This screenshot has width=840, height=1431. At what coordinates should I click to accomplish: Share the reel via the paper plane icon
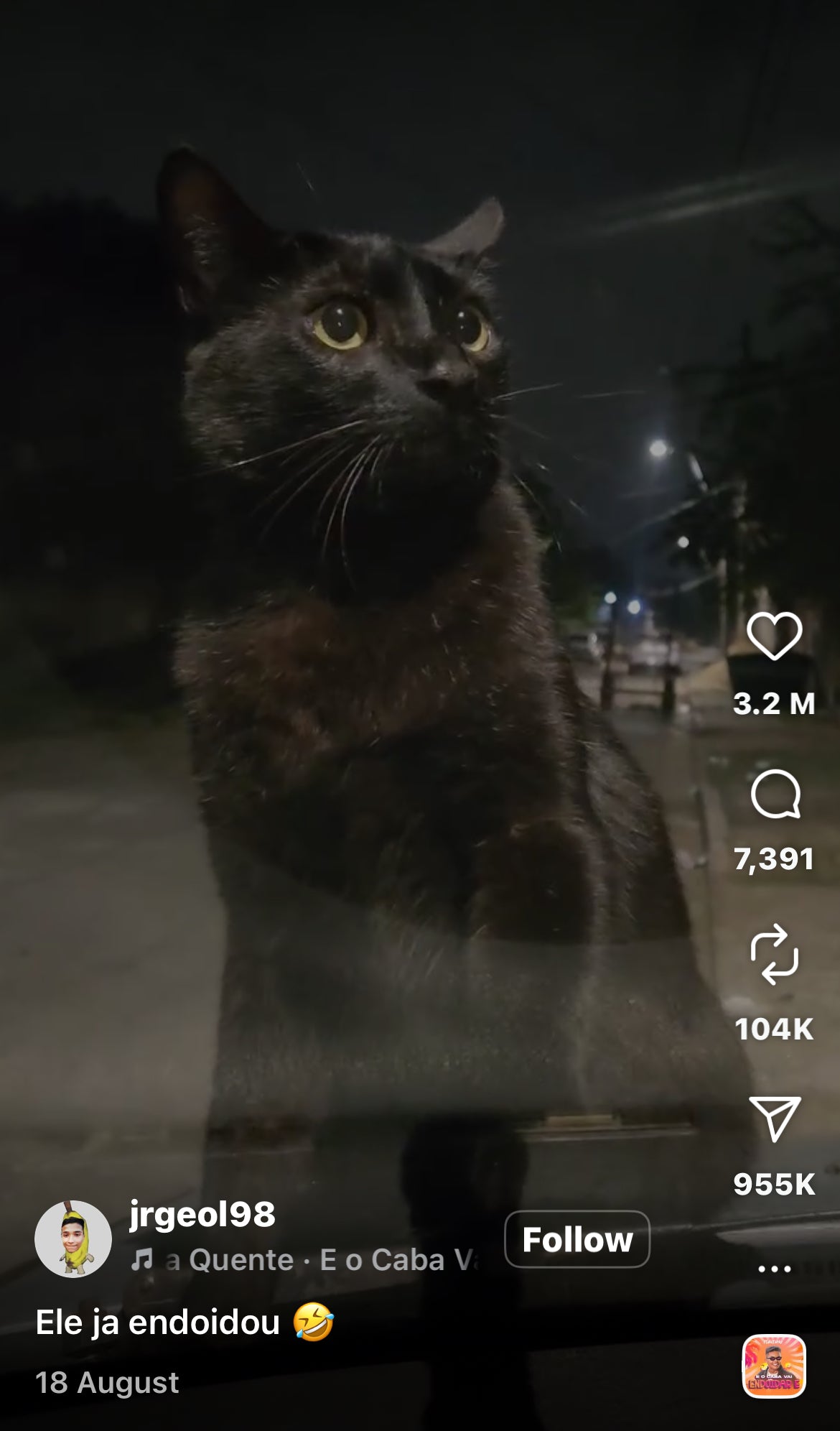774,1118
